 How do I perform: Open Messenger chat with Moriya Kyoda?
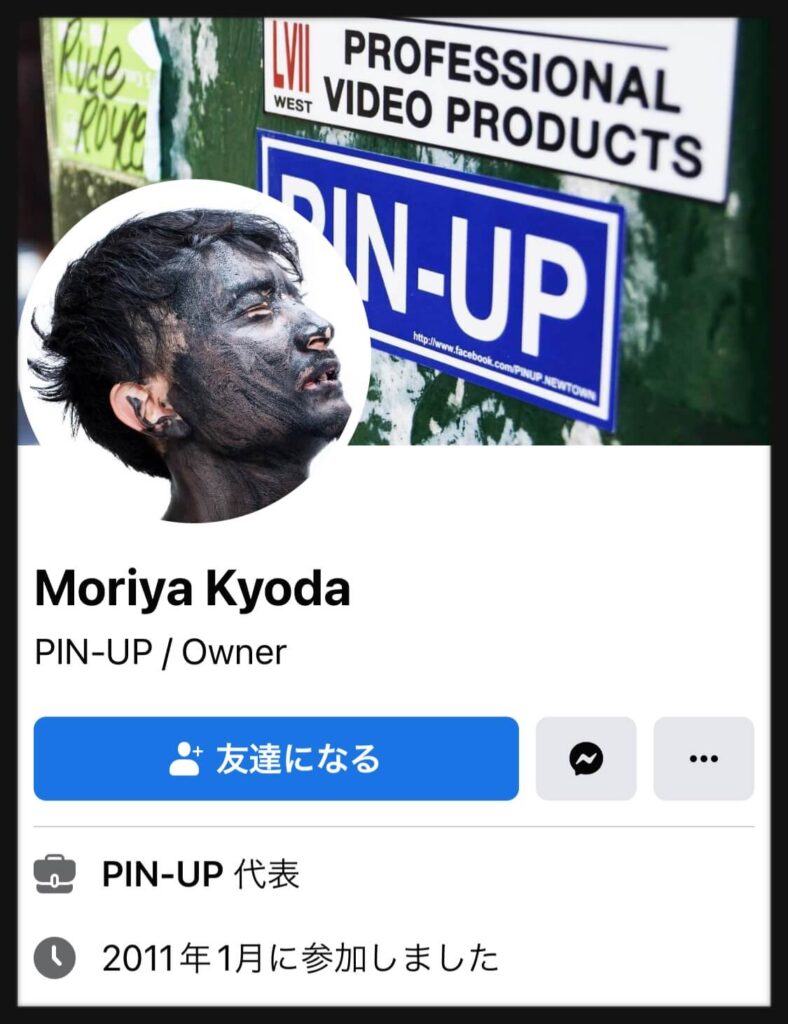point(586,759)
